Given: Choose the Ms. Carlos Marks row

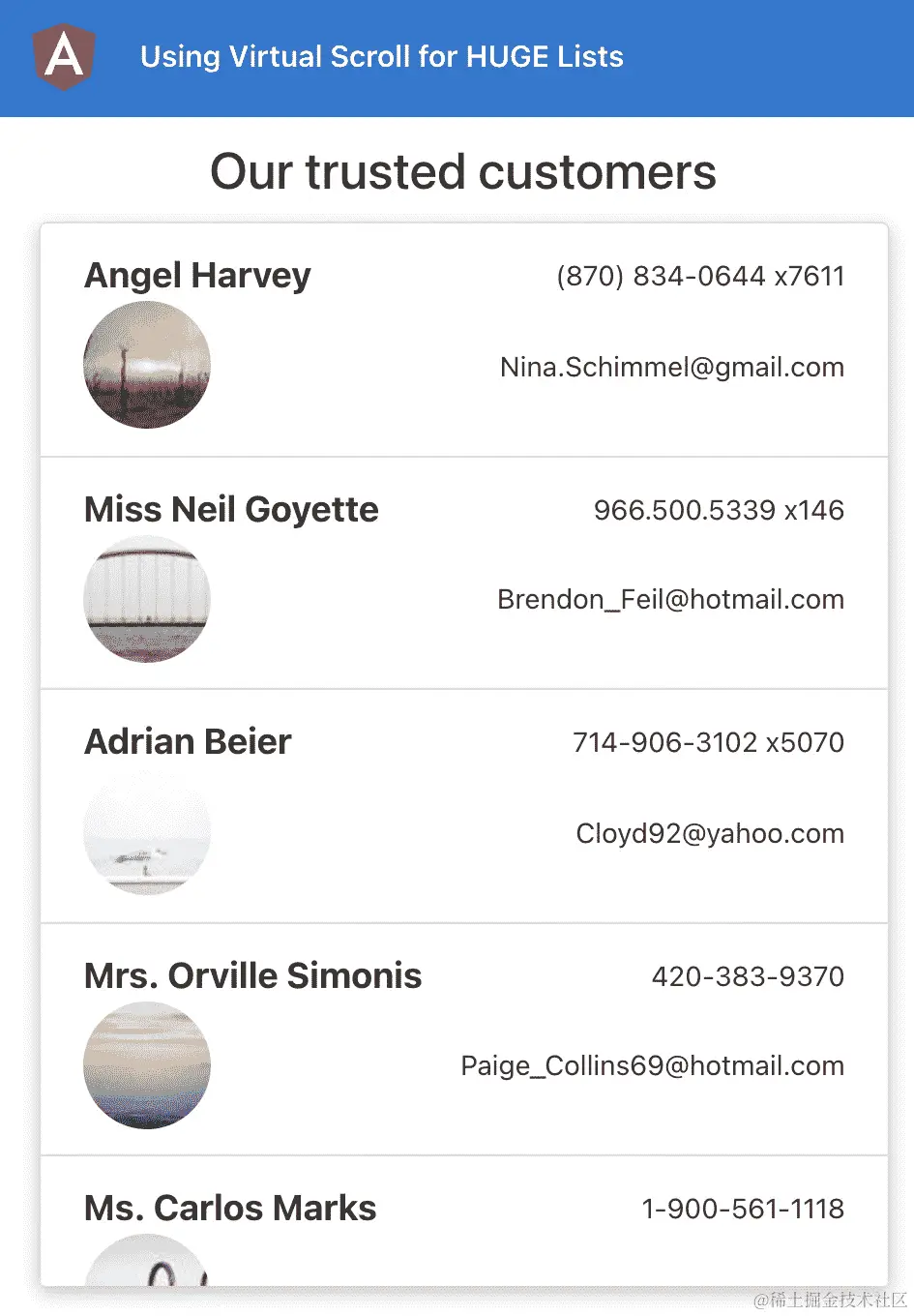Looking at the screenshot, I should [x=463, y=1221].
